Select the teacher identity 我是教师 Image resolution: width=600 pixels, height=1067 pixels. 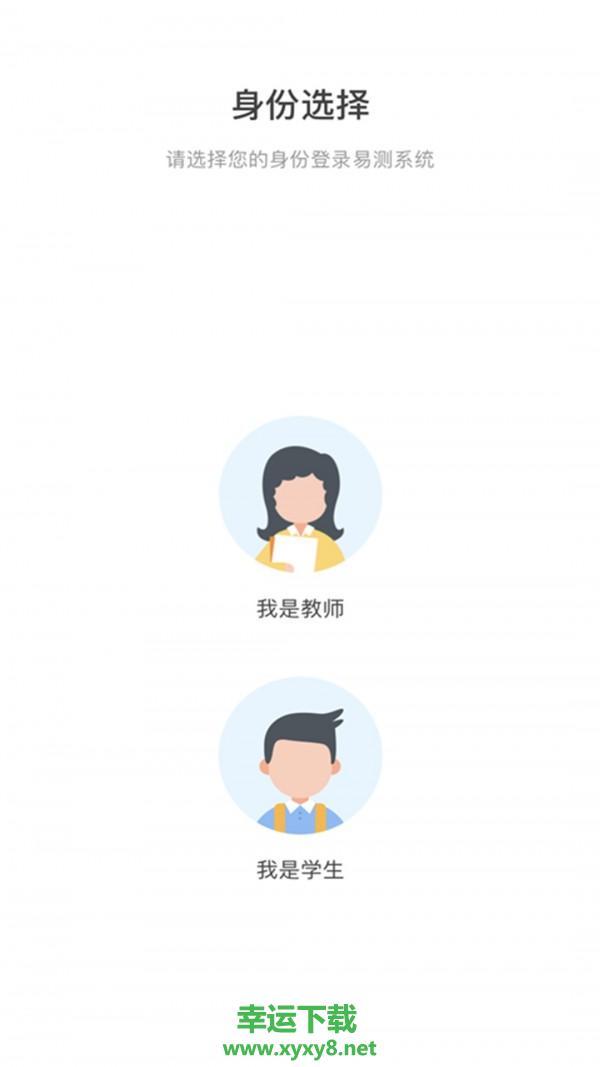[300, 498]
